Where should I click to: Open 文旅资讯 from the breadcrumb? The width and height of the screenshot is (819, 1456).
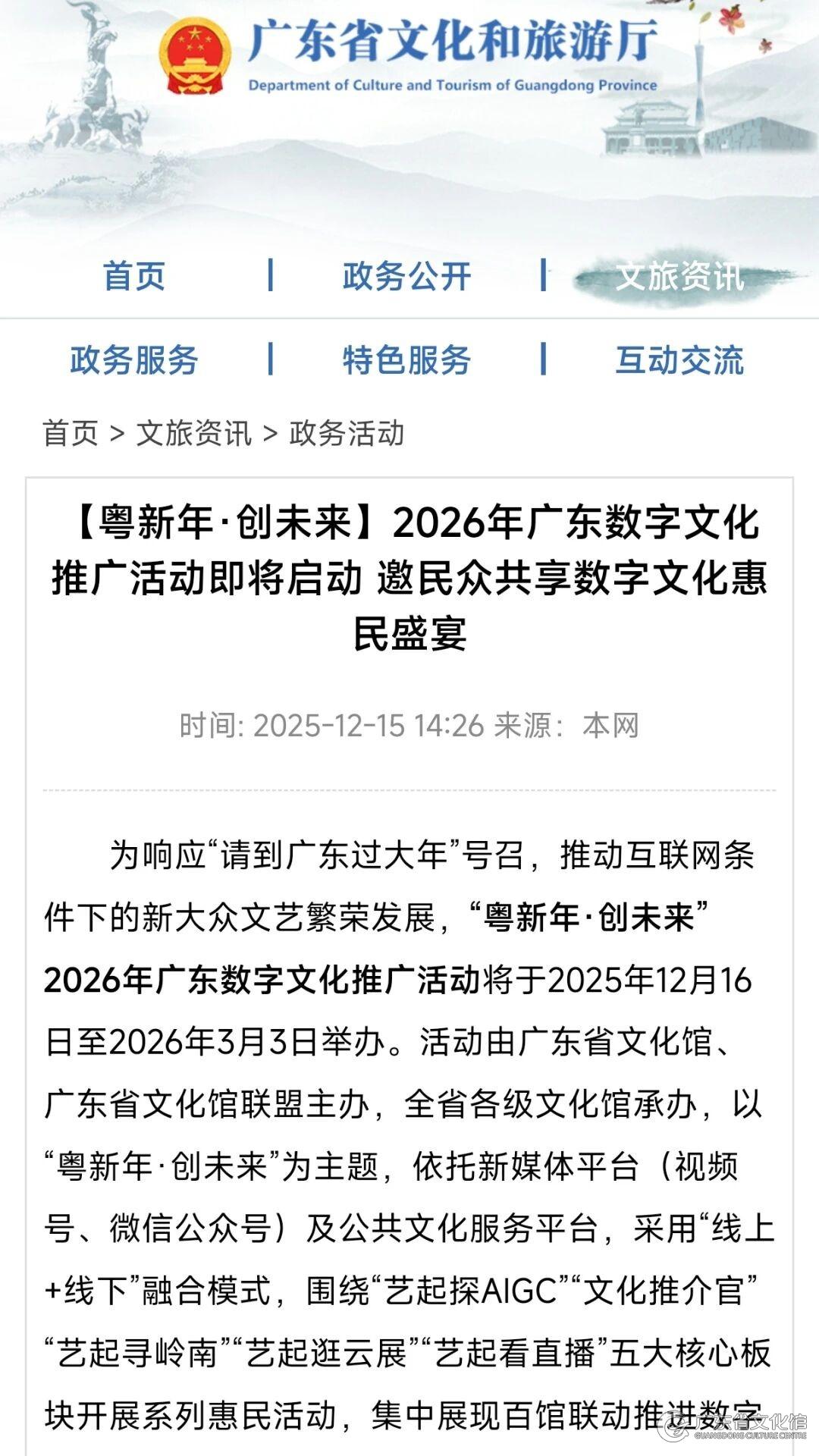[x=193, y=433]
